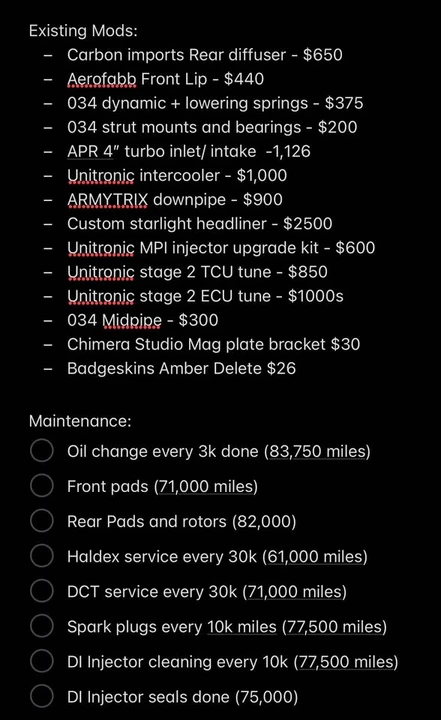Check the Haldex service item
This screenshot has width=441, height=720.
pyautogui.click(x=42, y=556)
